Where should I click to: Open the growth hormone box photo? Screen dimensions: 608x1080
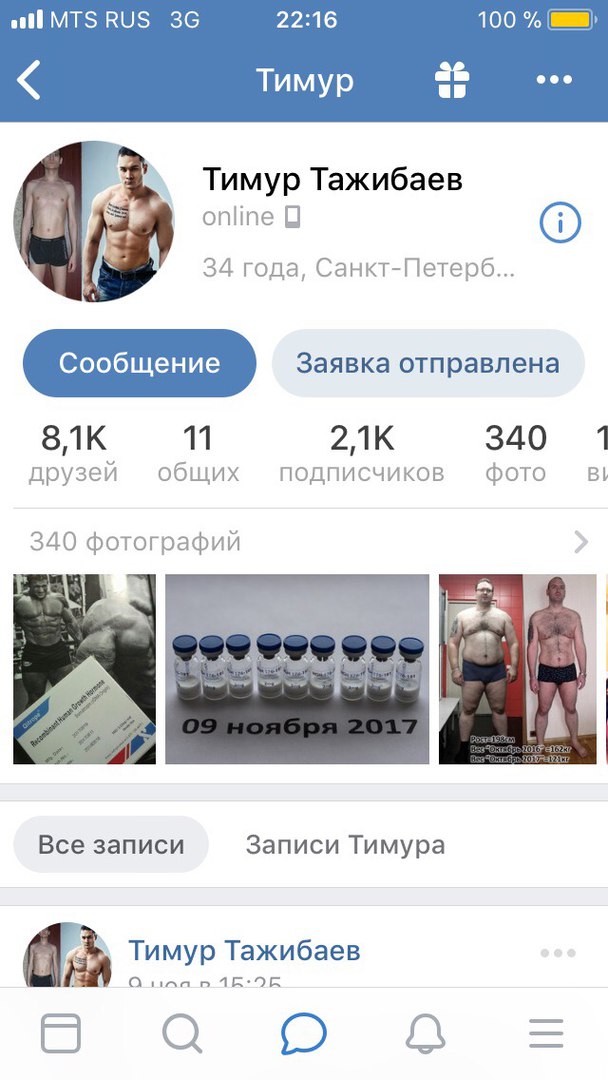pos(84,669)
